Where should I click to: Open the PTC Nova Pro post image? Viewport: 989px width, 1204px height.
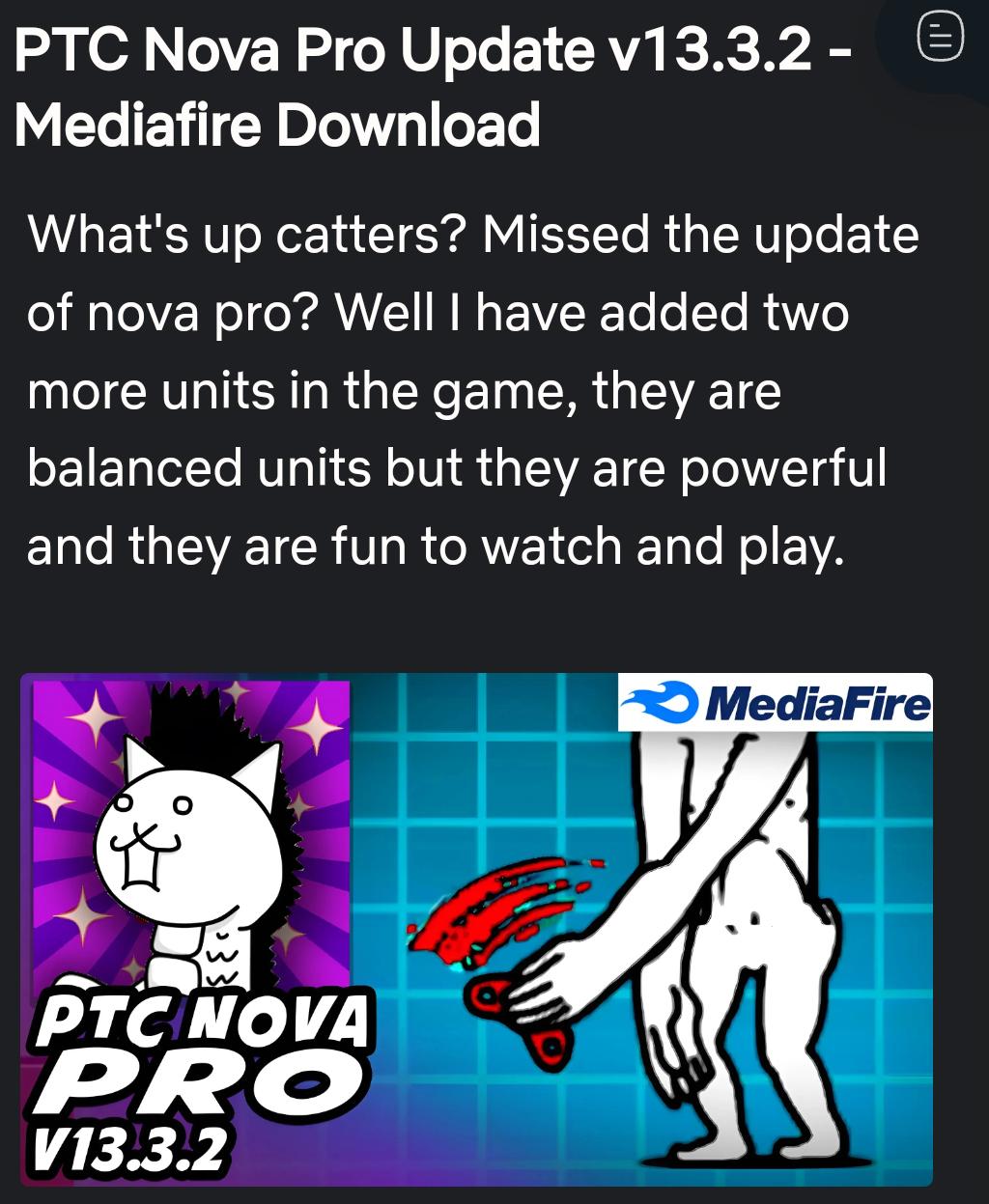[x=476, y=929]
